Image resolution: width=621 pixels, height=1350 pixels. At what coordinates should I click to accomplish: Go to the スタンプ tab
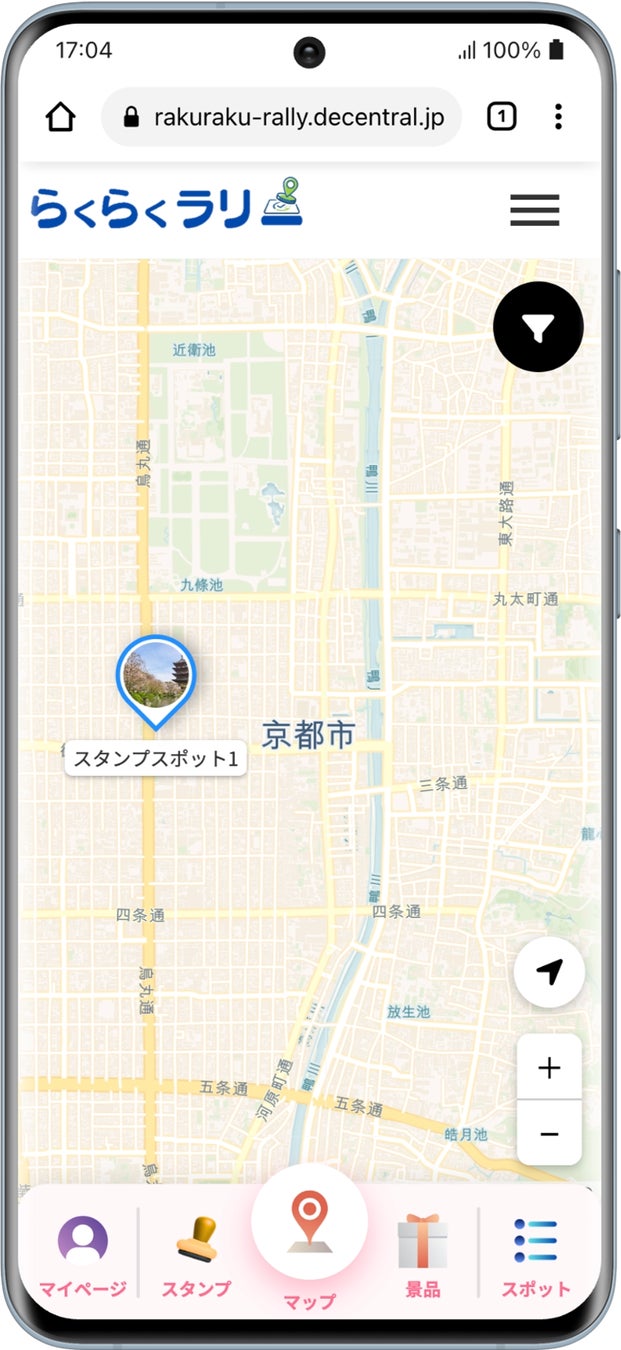196,1256
